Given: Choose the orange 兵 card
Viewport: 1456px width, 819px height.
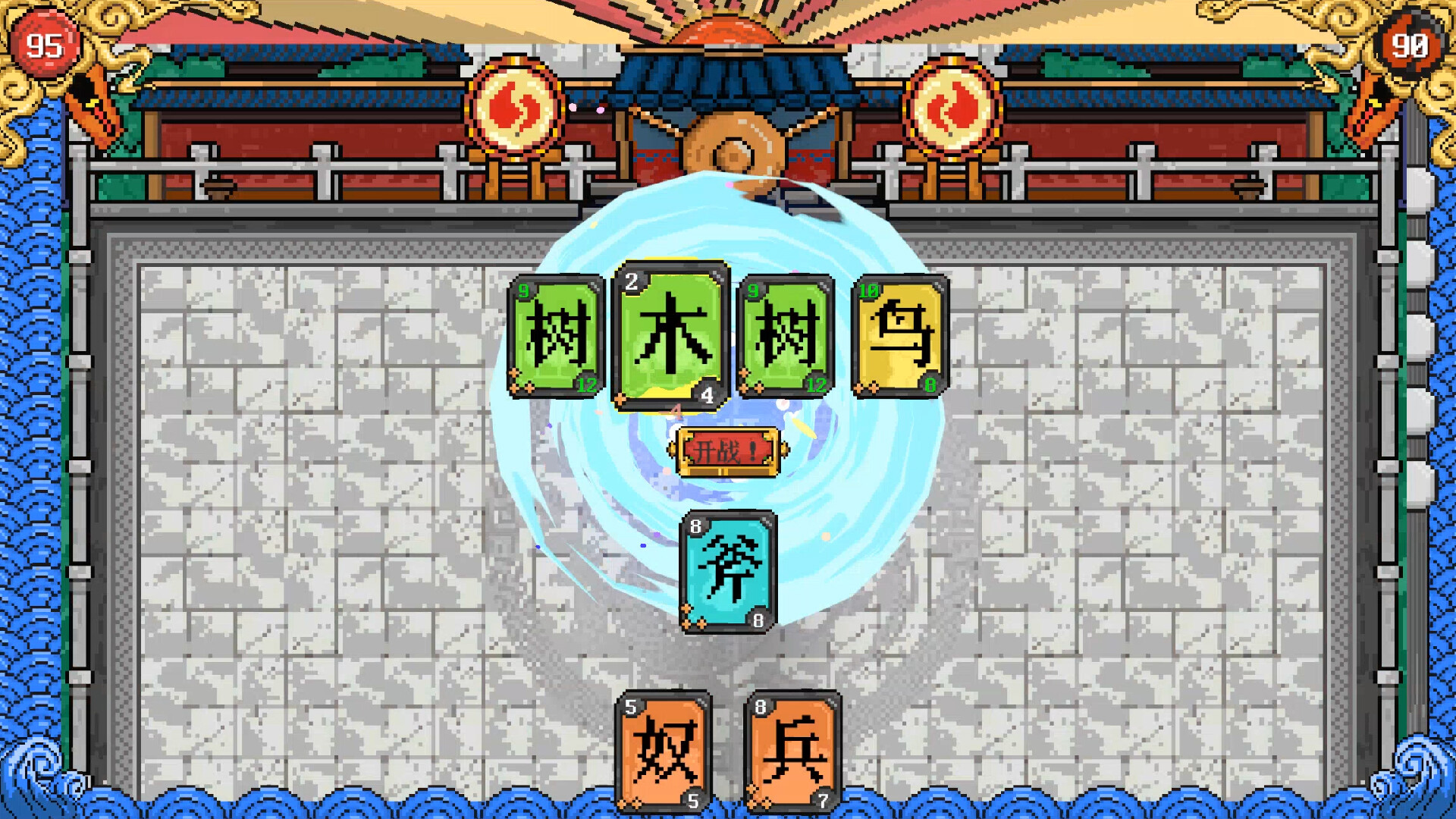Looking at the screenshot, I should [x=793, y=752].
